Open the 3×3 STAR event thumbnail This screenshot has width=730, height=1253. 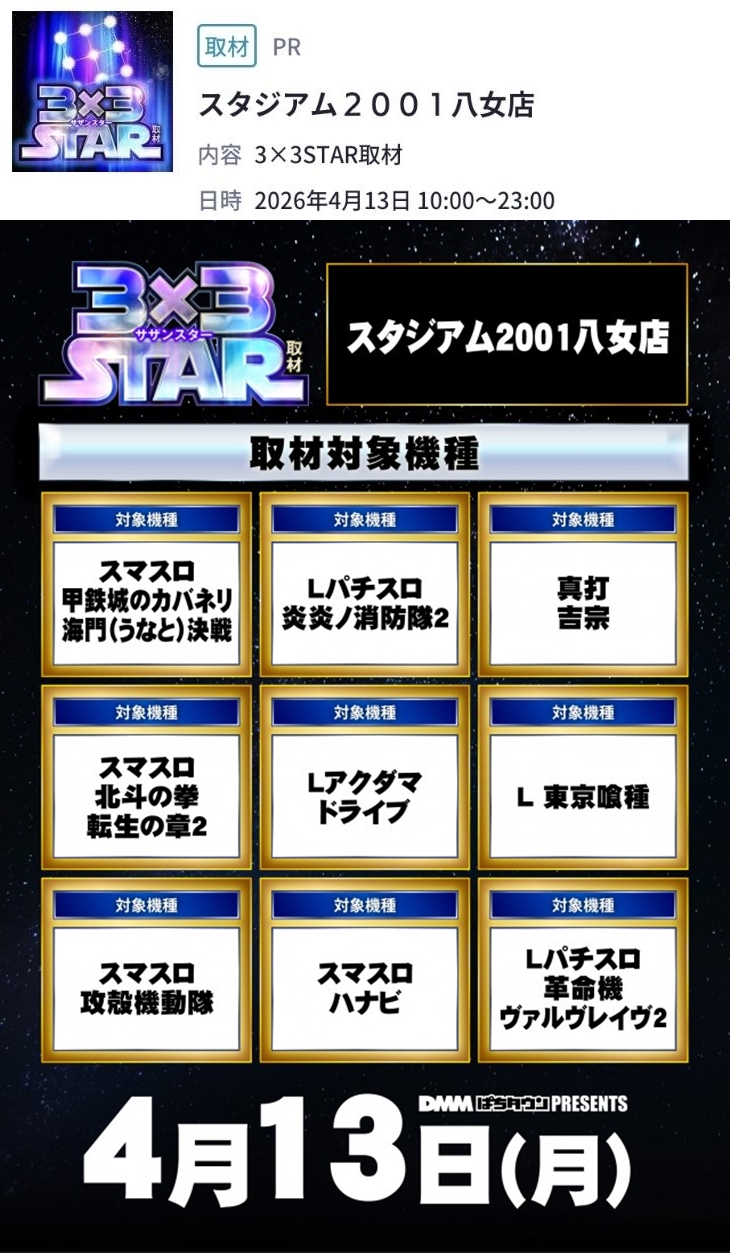tap(92, 92)
